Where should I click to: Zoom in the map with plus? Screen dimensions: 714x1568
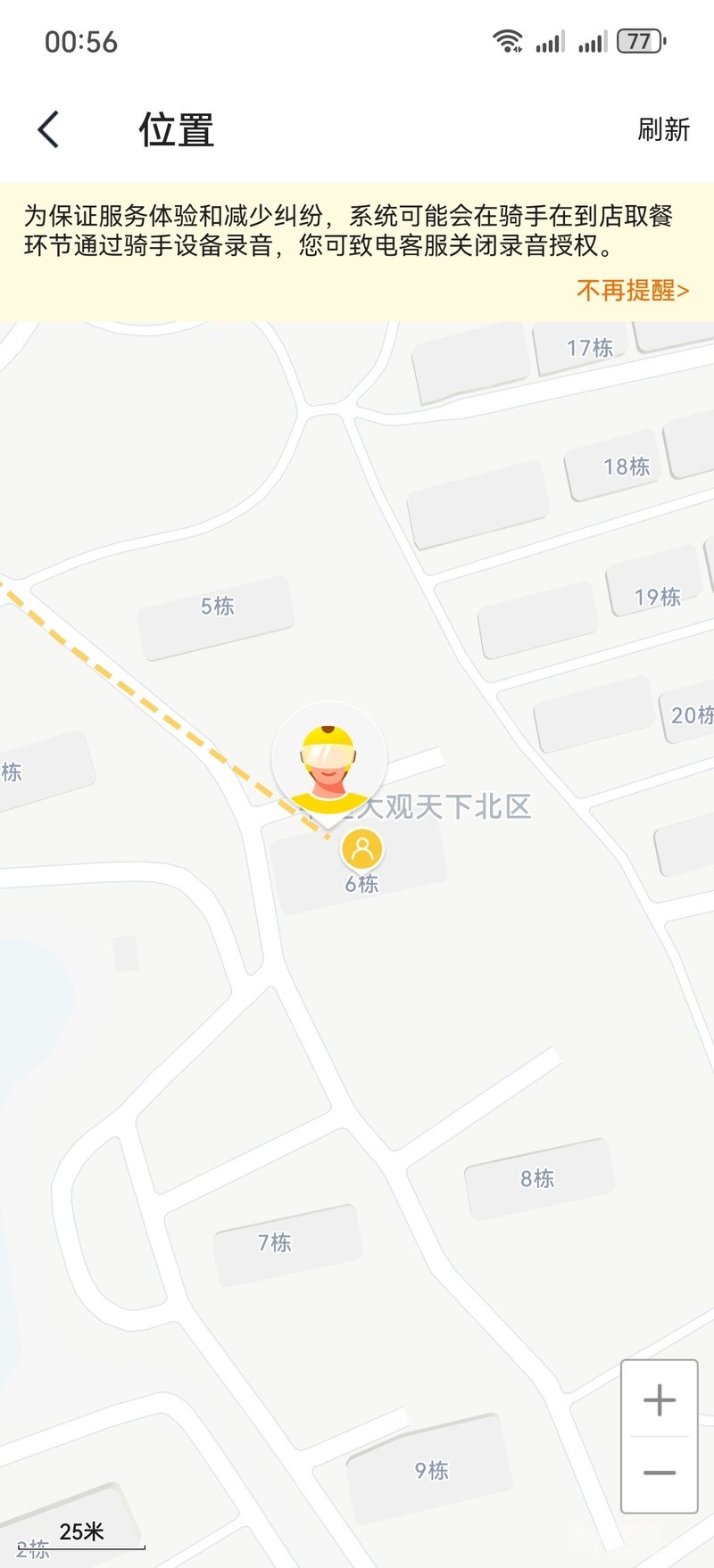pyautogui.click(x=660, y=1399)
